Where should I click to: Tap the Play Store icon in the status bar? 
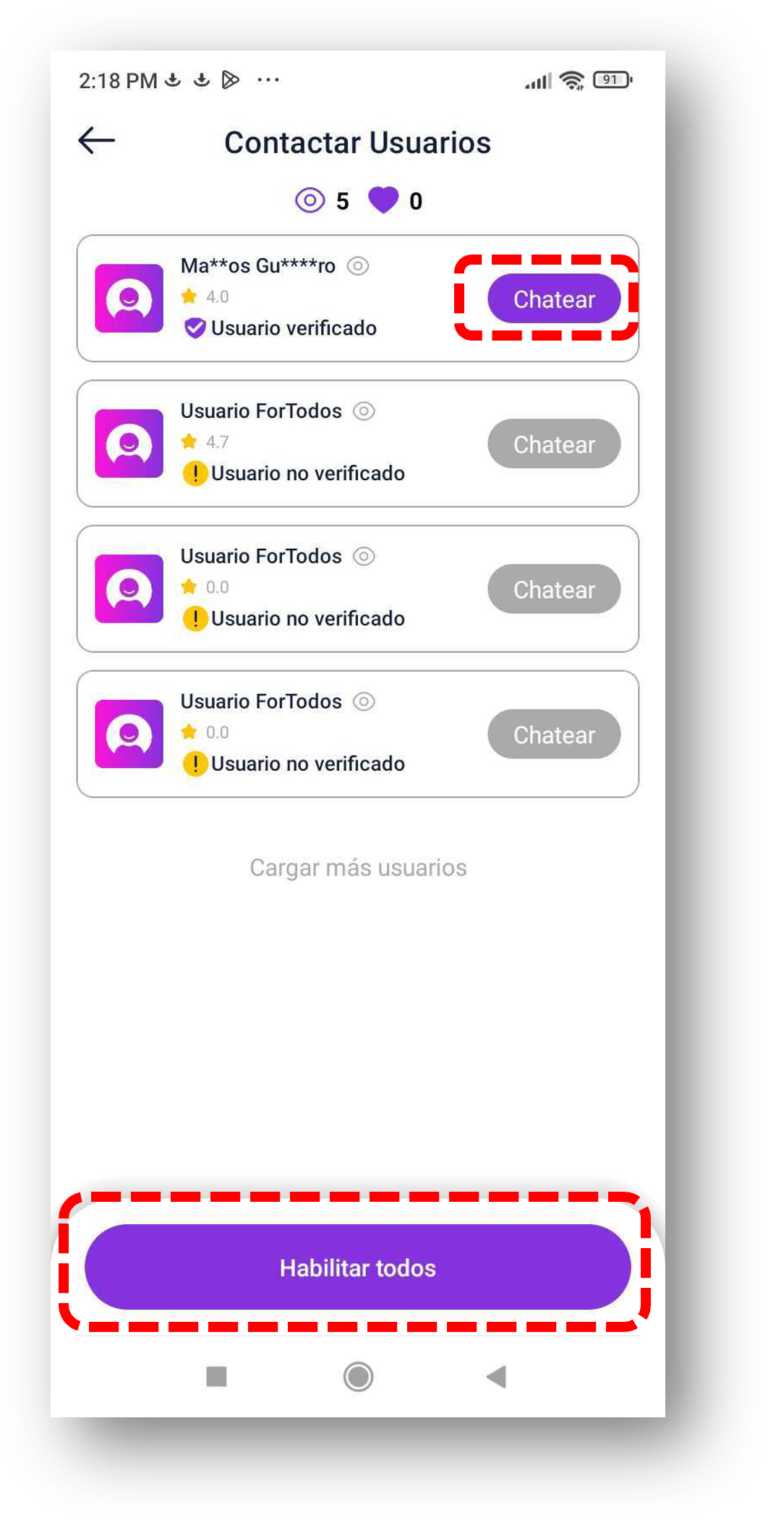tap(229, 80)
